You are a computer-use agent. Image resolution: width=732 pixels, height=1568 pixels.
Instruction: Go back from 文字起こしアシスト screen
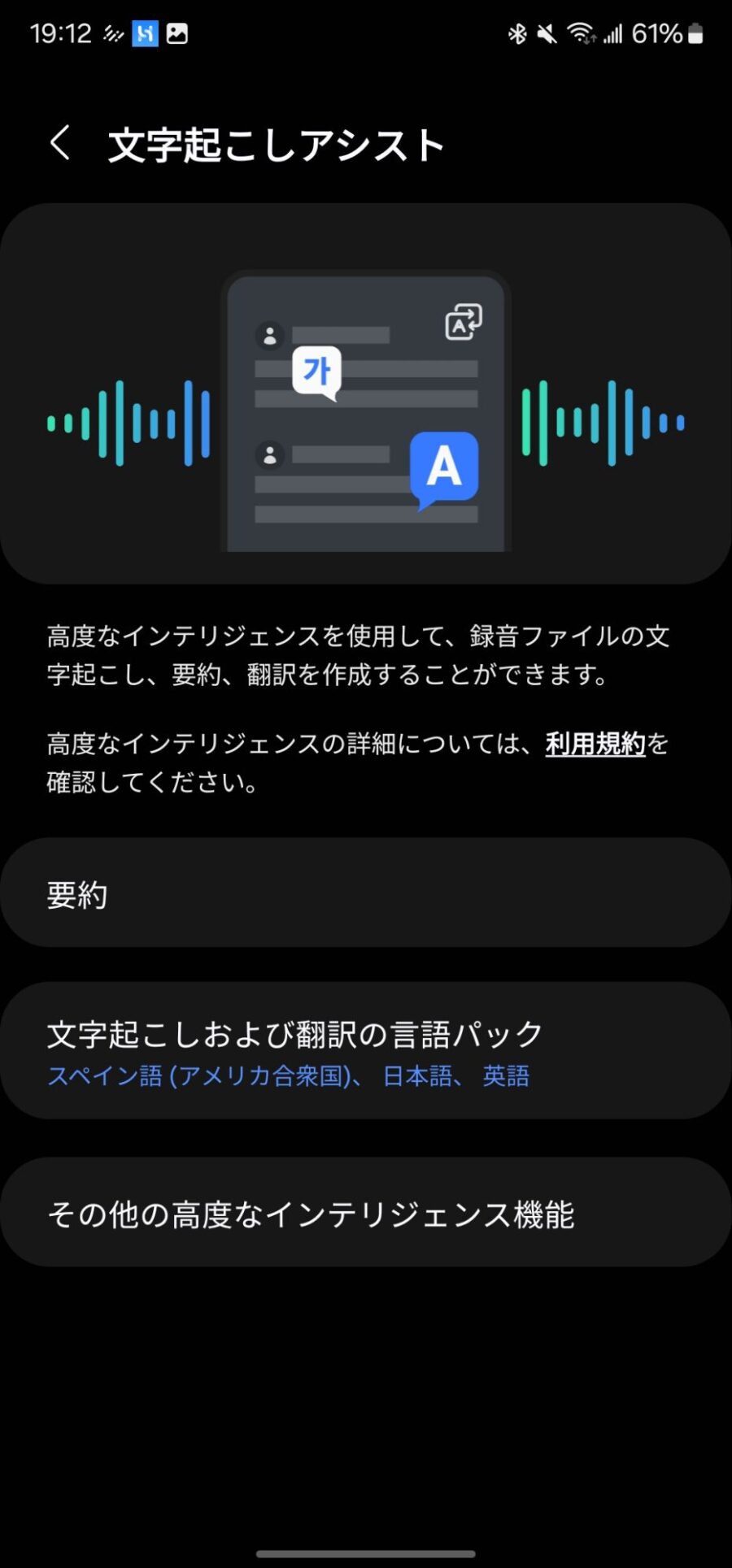pyautogui.click(x=61, y=144)
